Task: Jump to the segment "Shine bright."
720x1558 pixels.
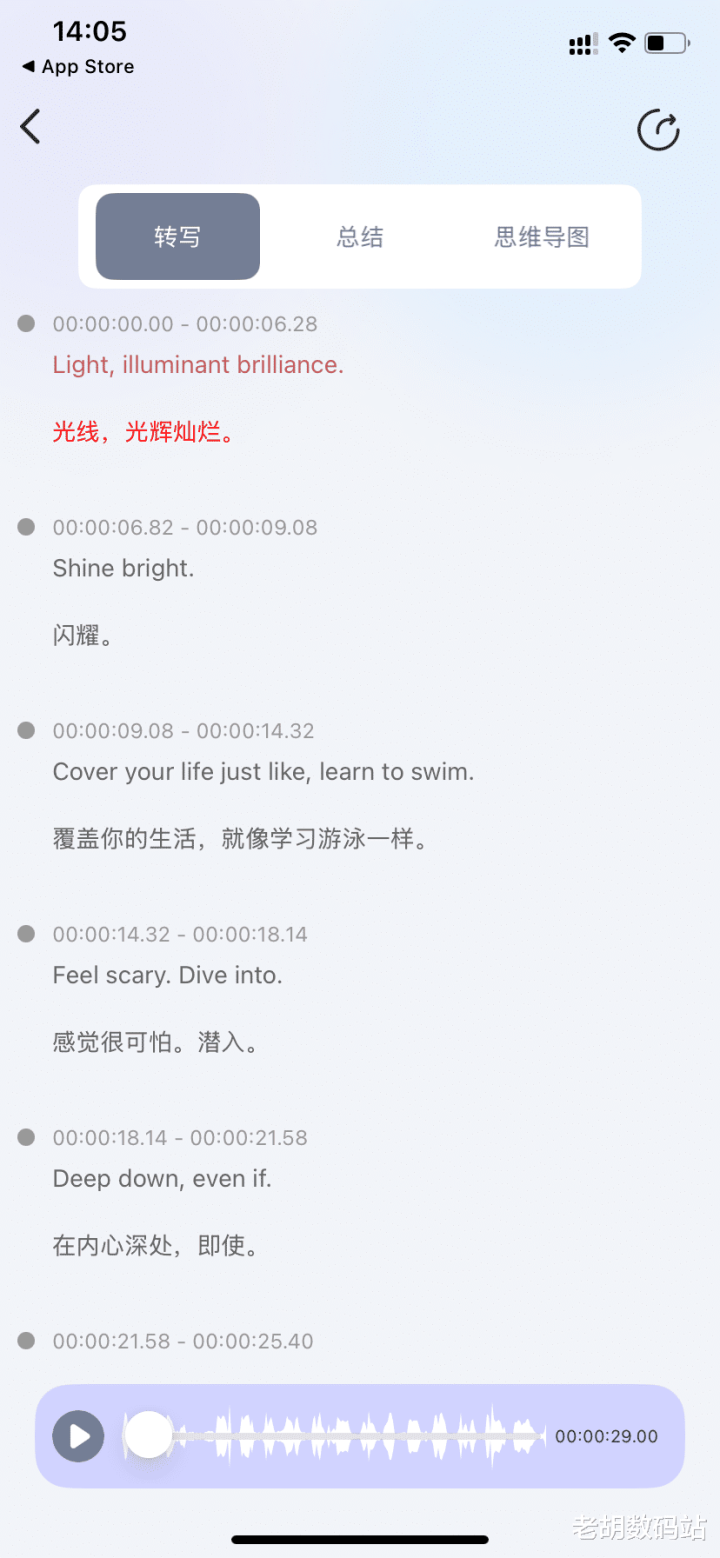Action: click(x=123, y=568)
